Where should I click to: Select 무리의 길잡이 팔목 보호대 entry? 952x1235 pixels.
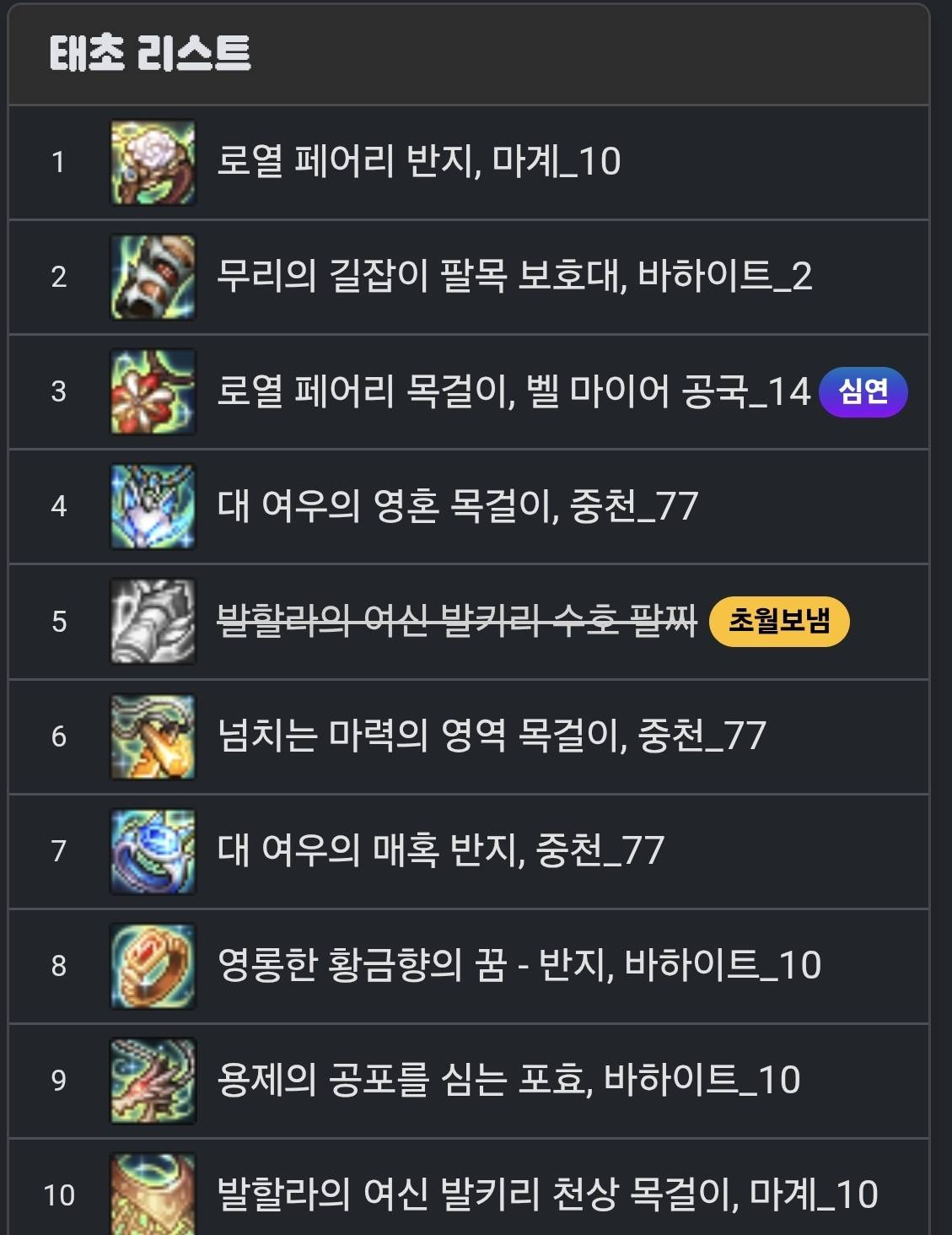514,277
